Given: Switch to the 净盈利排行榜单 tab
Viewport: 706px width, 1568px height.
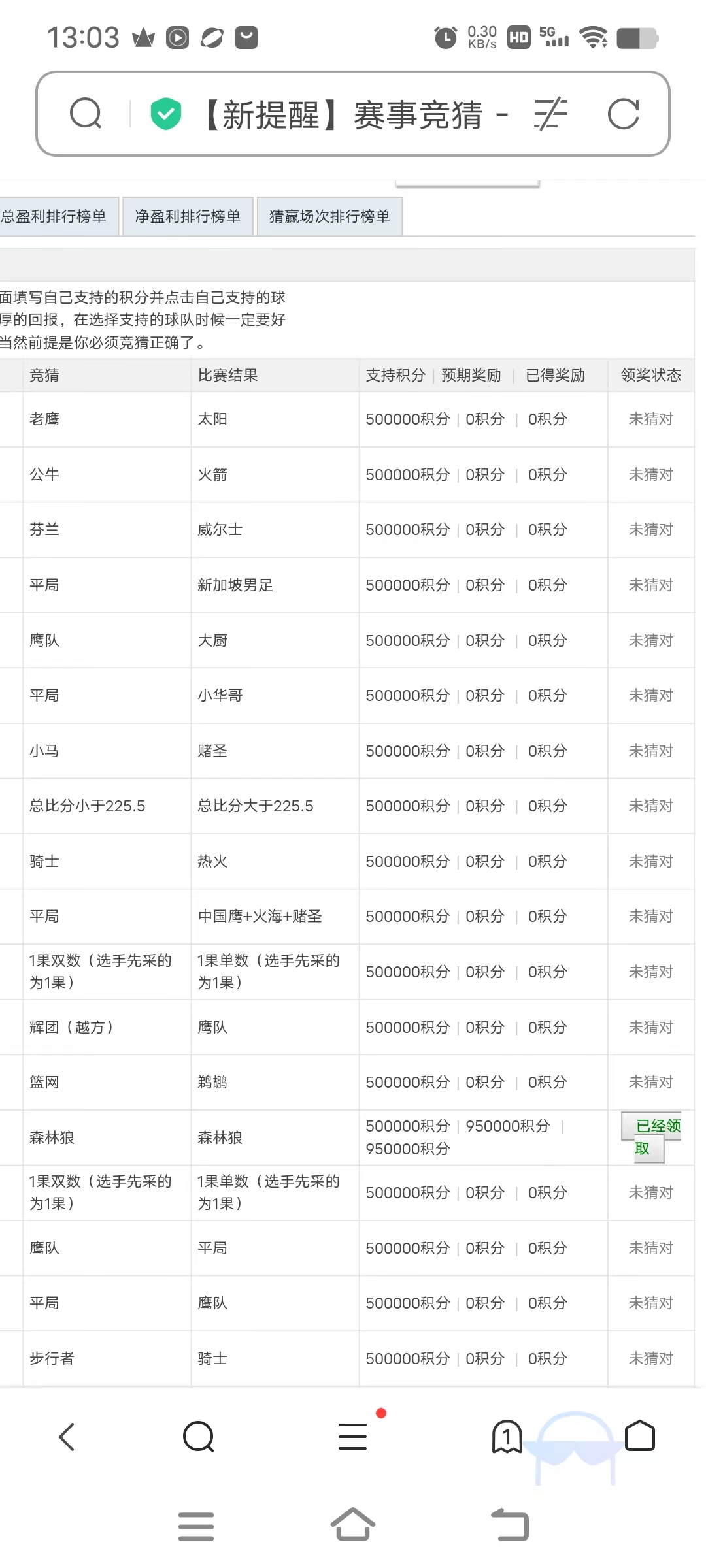Looking at the screenshot, I should [x=188, y=216].
